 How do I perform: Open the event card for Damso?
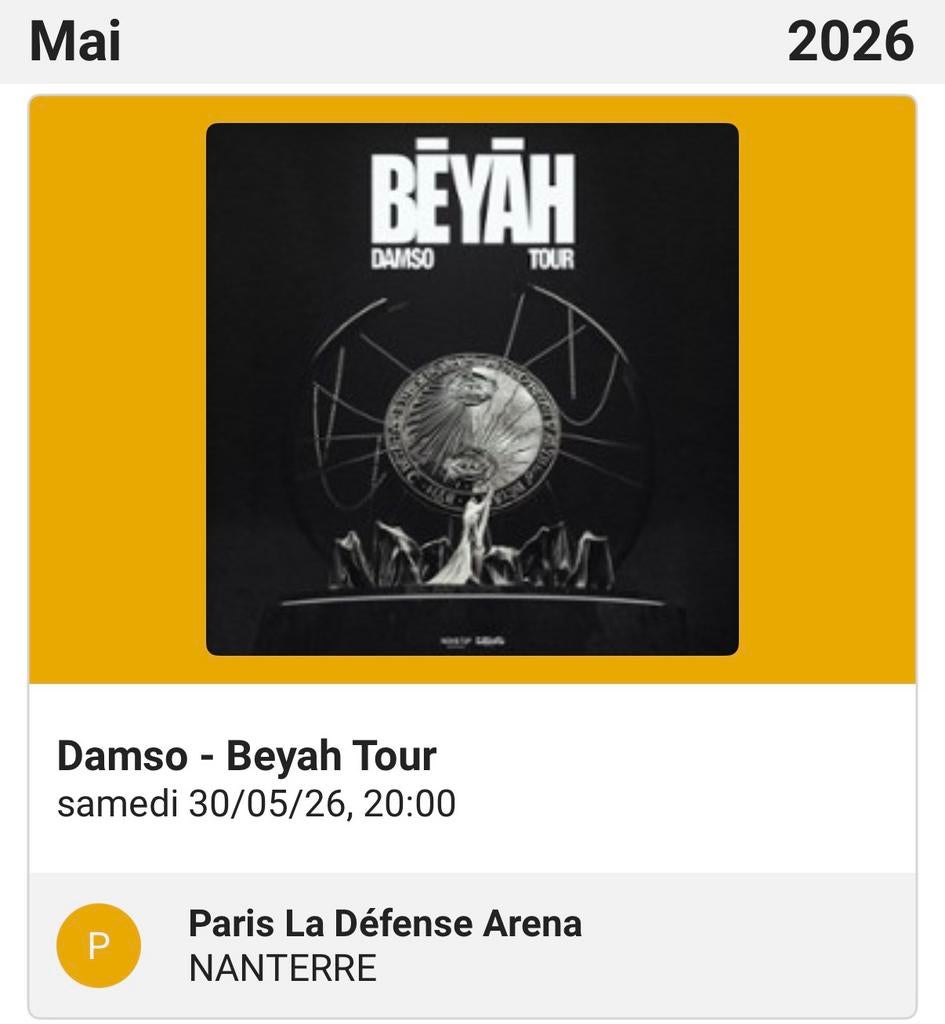tap(472, 550)
